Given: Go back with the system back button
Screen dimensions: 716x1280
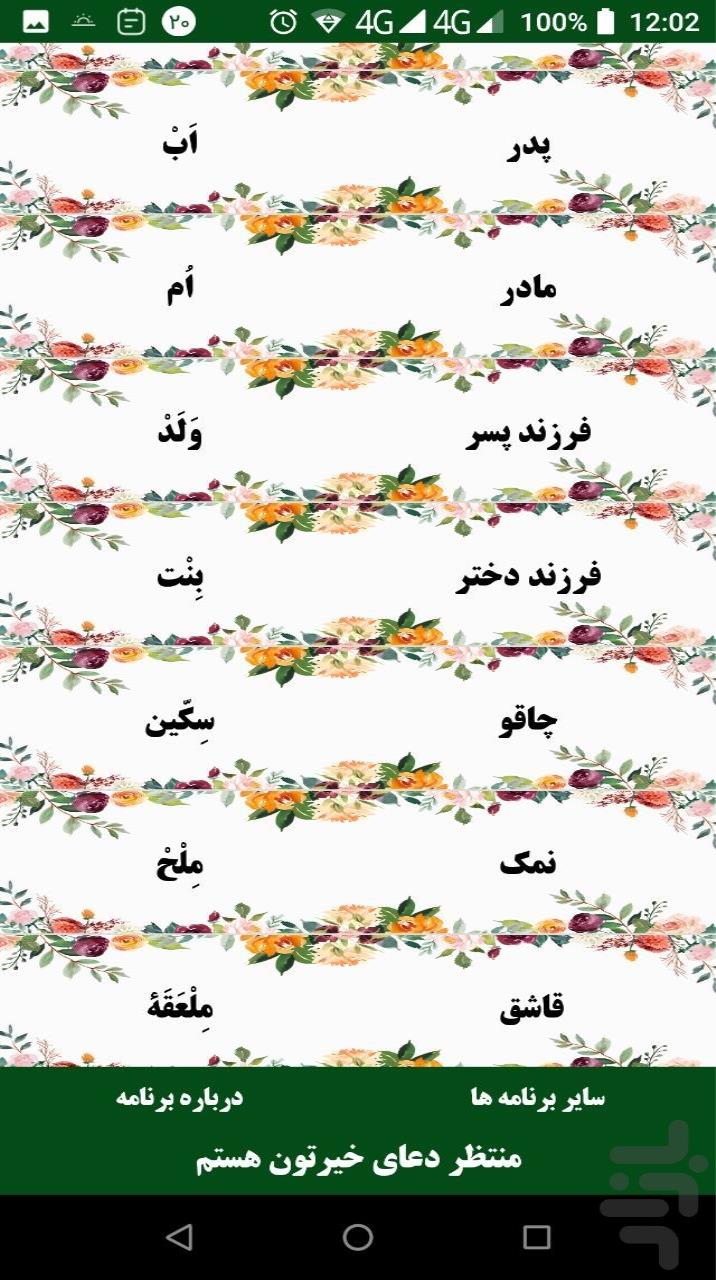Looking at the screenshot, I should pyautogui.click(x=179, y=1237).
